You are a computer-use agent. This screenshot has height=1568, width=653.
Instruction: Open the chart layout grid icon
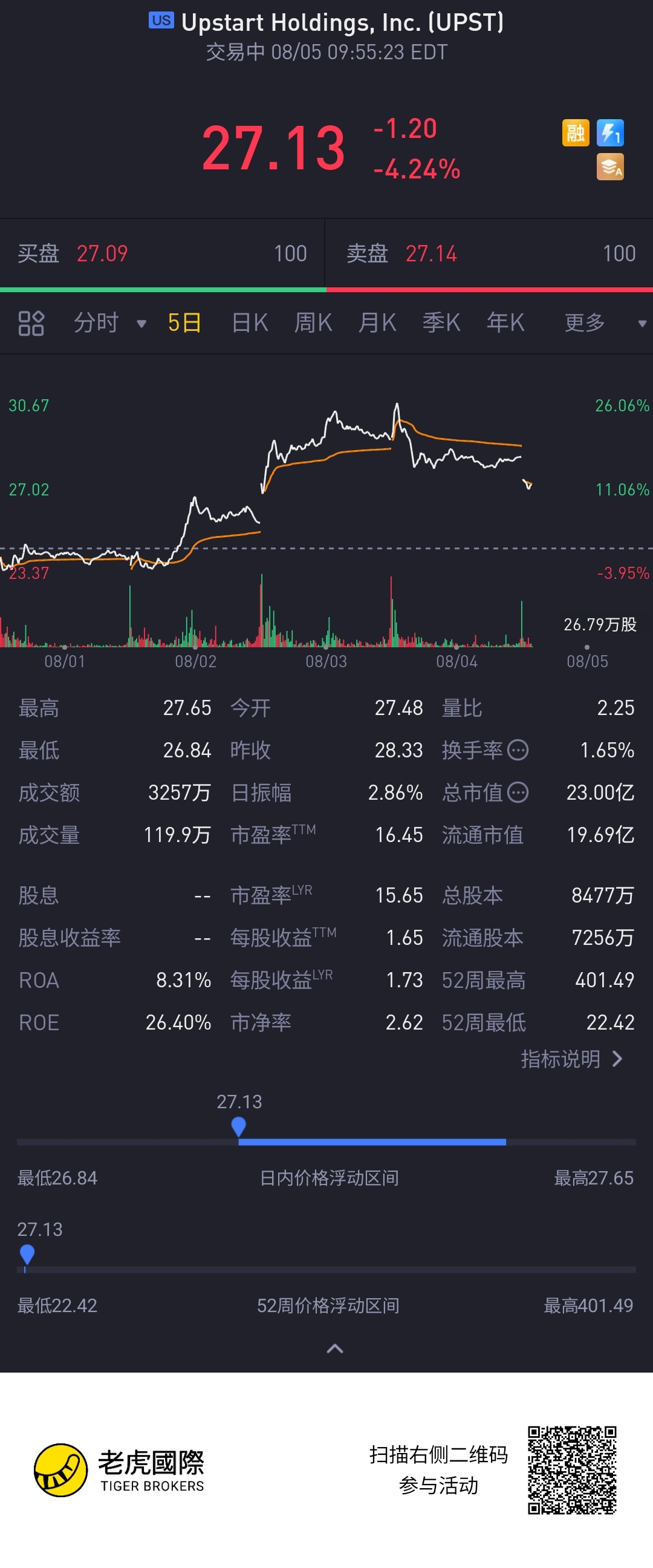click(31, 323)
